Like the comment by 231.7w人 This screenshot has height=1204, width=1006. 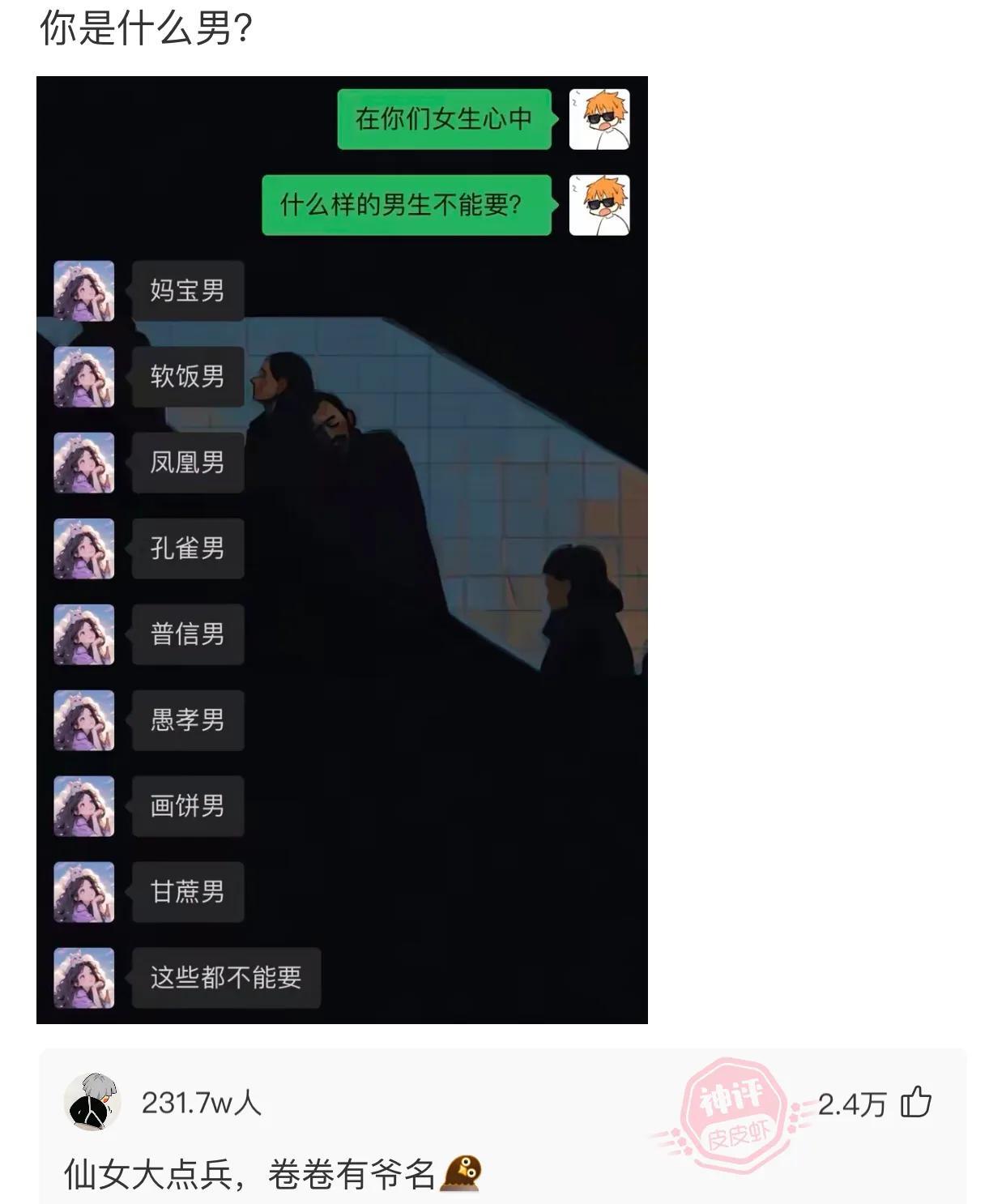pos(916,1103)
